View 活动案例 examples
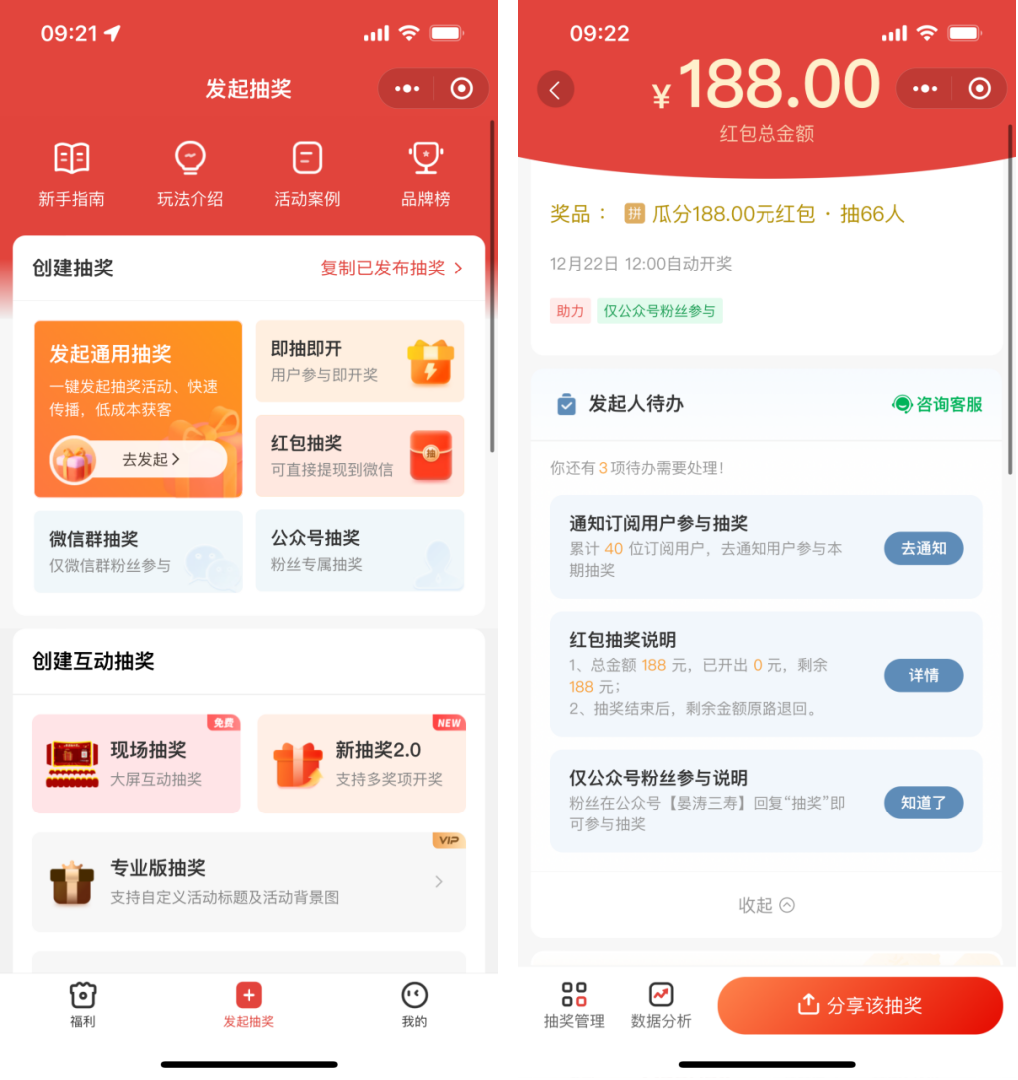 coord(307,174)
